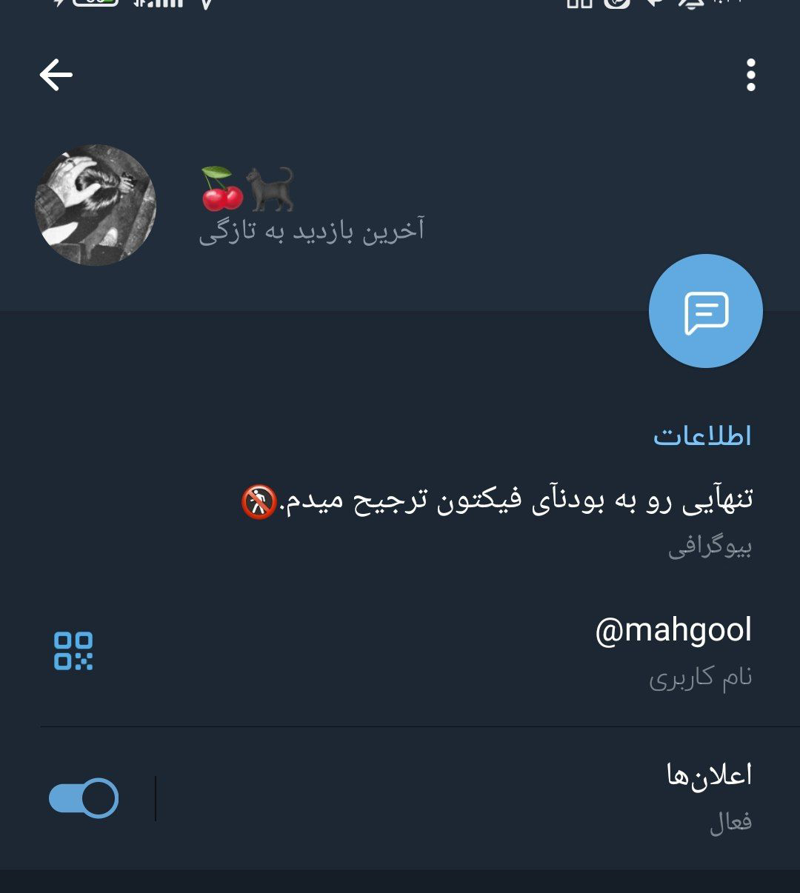The height and width of the screenshot is (893, 800).
Task: Send a message via the chat button
Action: (x=705, y=312)
